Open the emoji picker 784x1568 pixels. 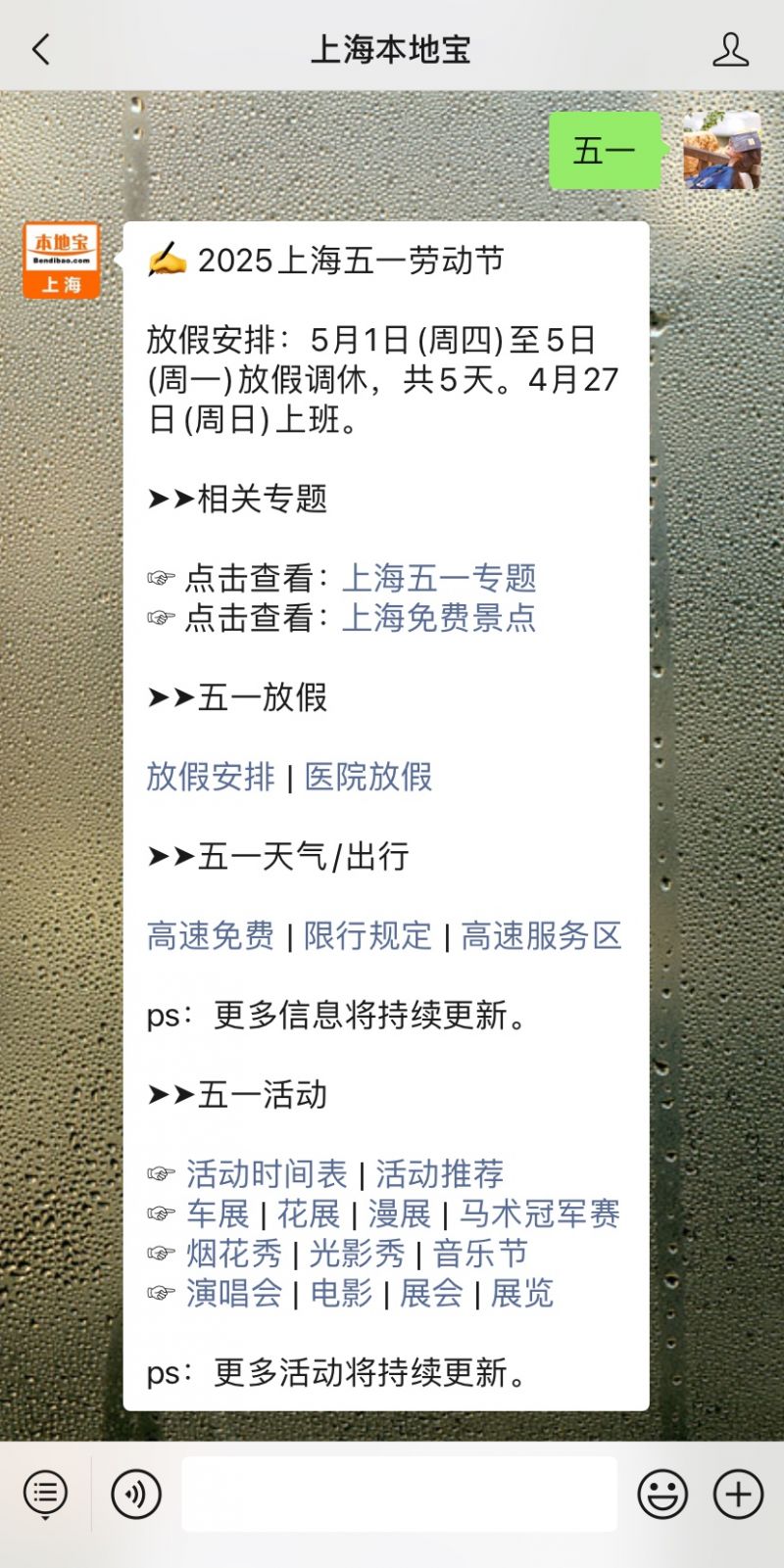[662, 1495]
